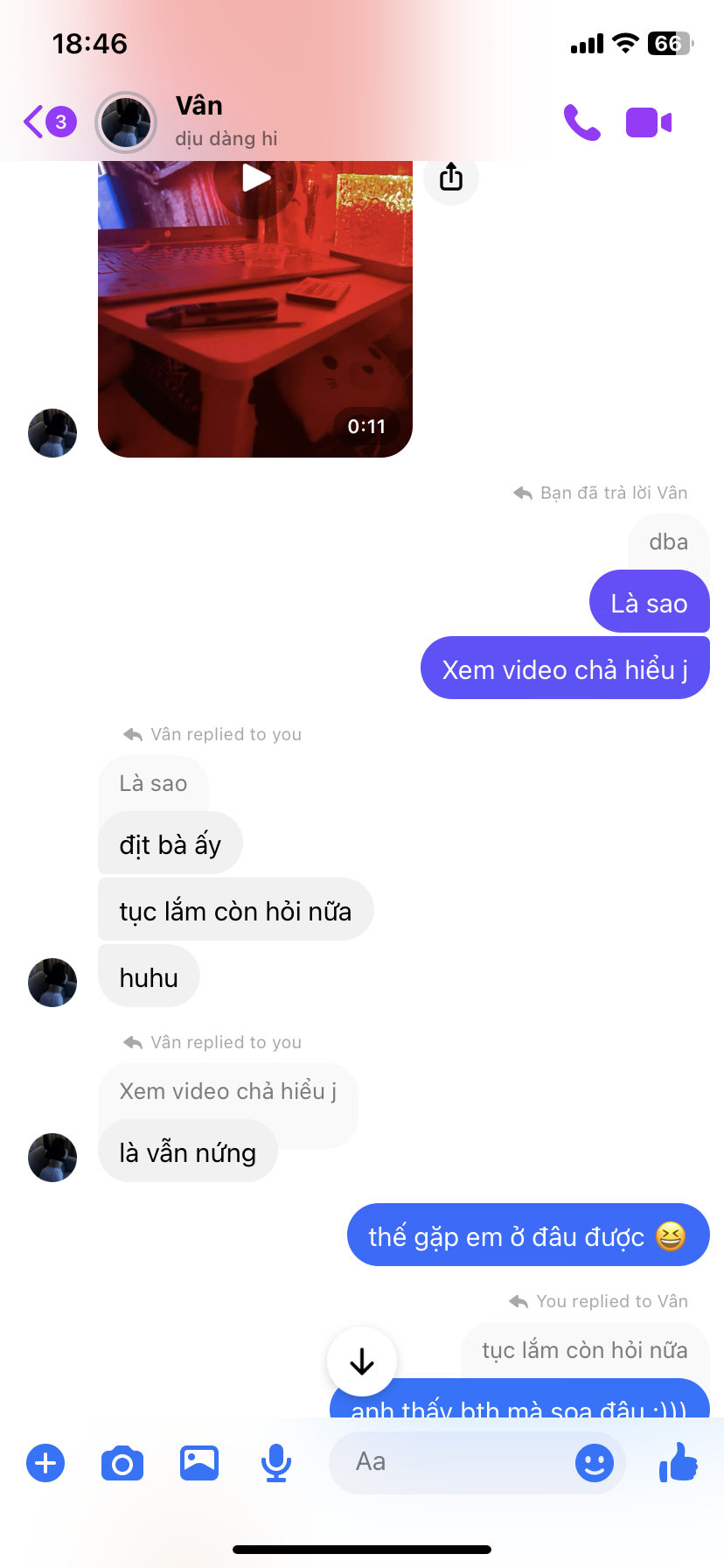Open the camera to take a photo
724x1568 pixels.
(122, 1462)
